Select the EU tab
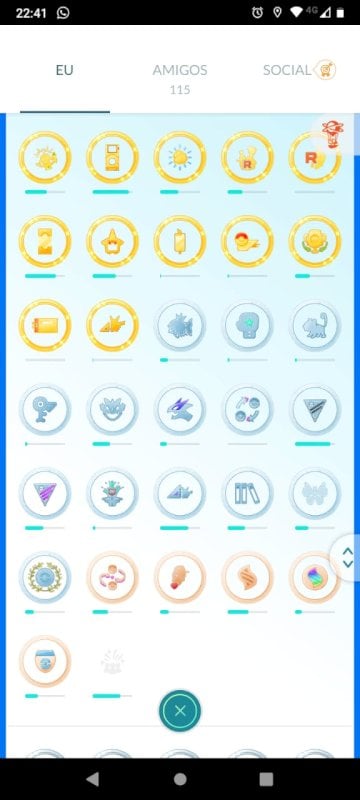The width and height of the screenshot is (360, 800). (65, 70)
